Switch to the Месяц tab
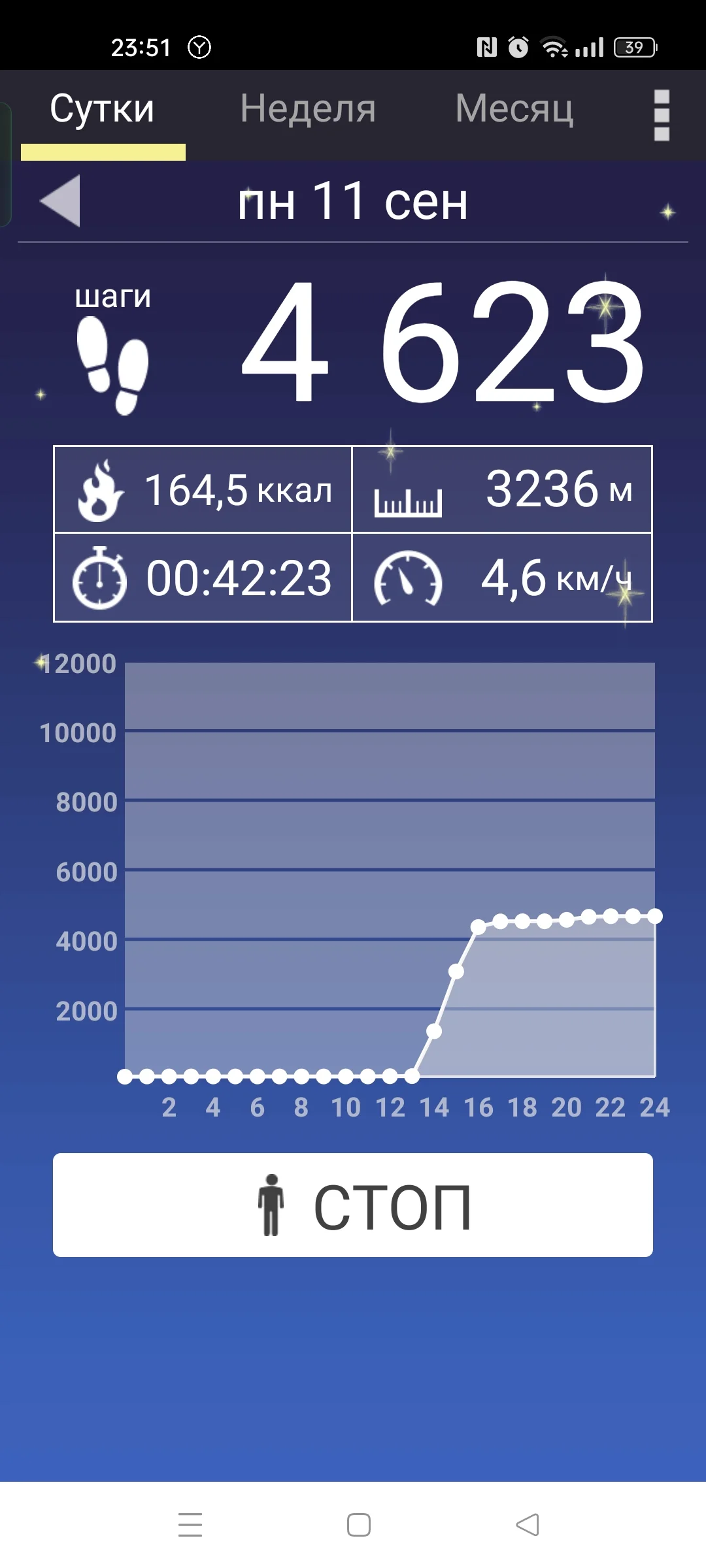The height and width of the screenshot is (1568, 706). pyautogui.click(x=514, y=109)
